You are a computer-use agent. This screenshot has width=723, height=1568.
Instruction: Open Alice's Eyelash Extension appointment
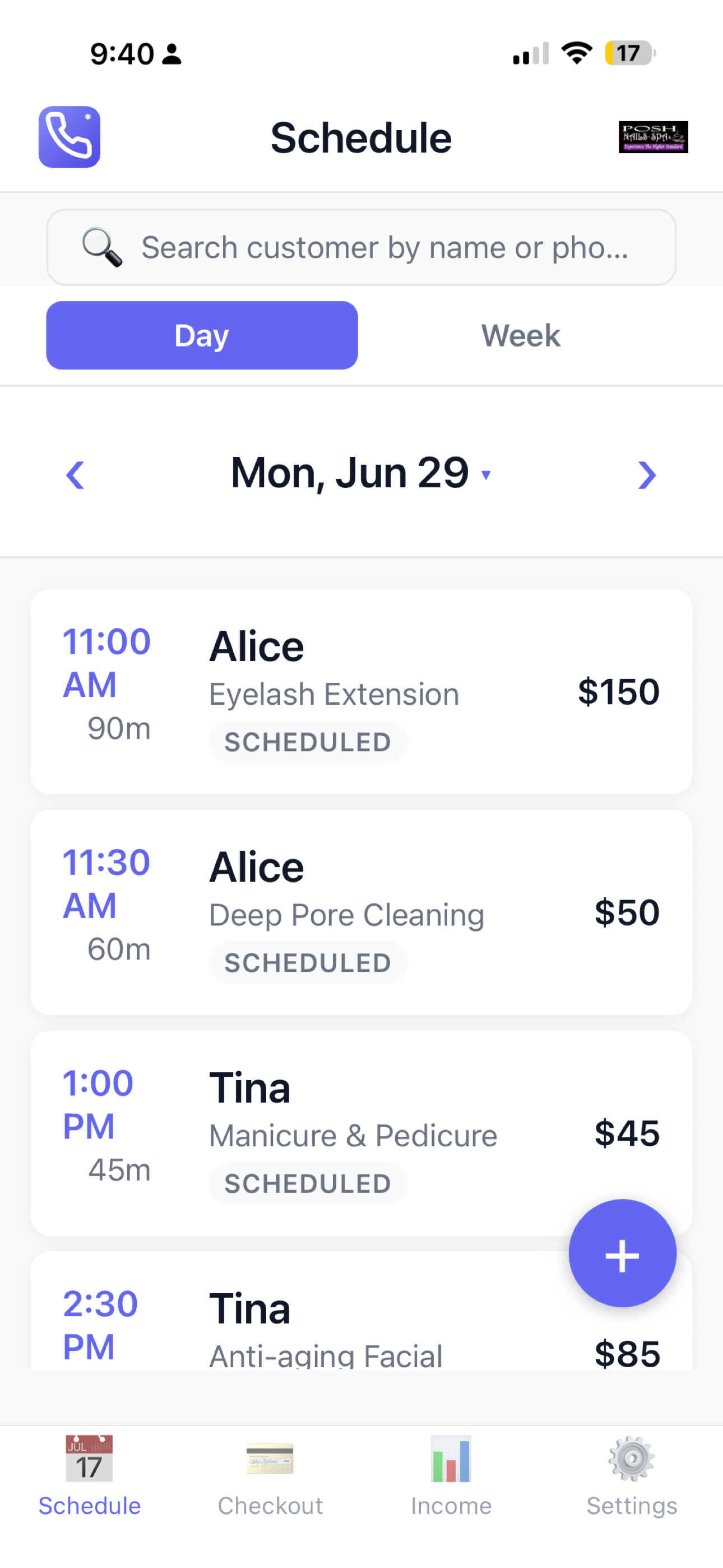(361, 691)
